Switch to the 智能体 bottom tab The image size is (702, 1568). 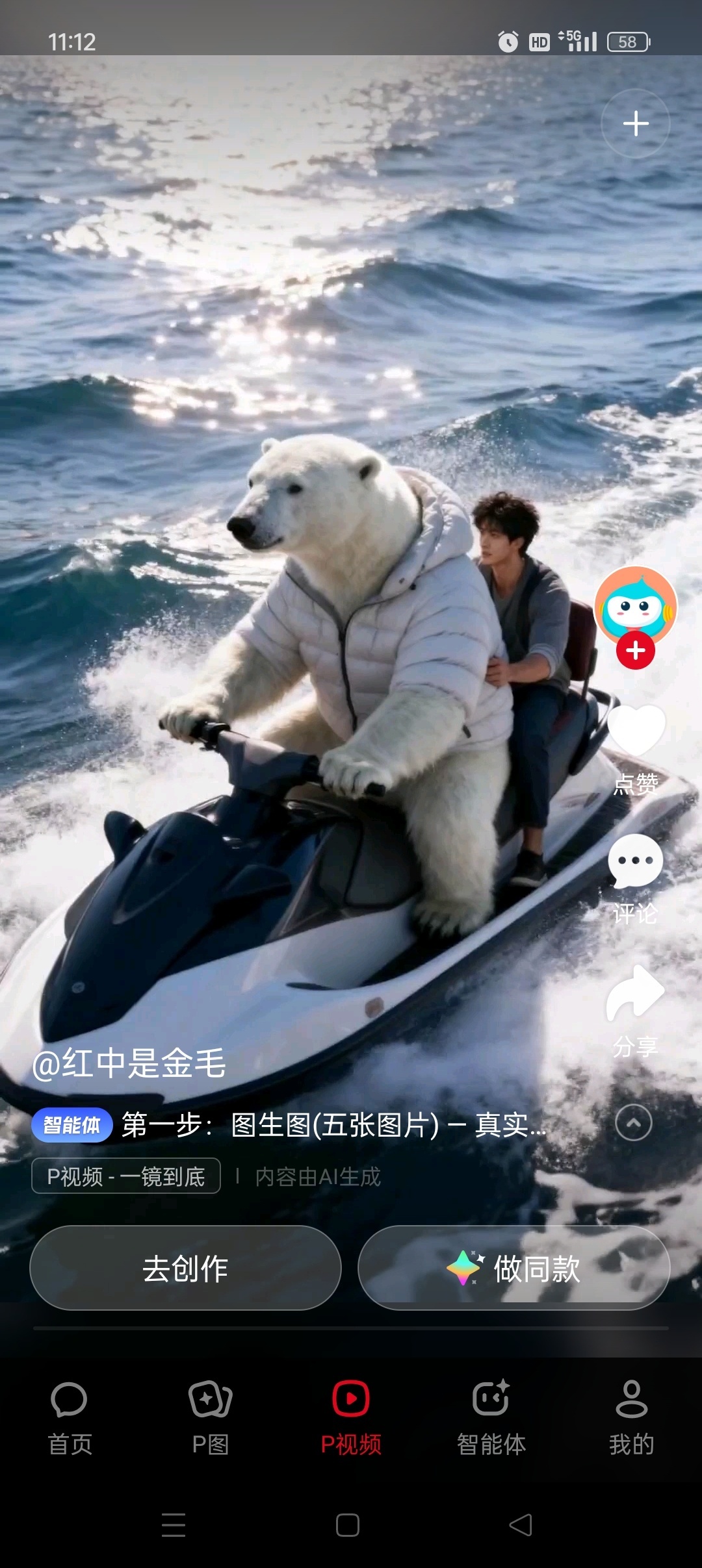point(491,1417)
